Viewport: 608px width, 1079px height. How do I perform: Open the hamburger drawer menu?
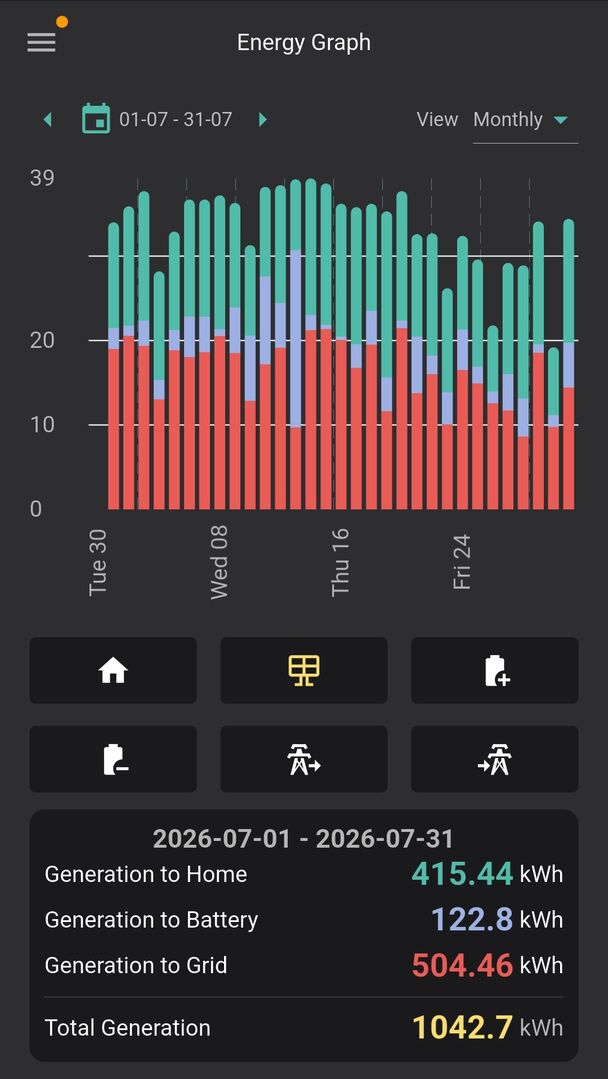[x=41, y=42]
